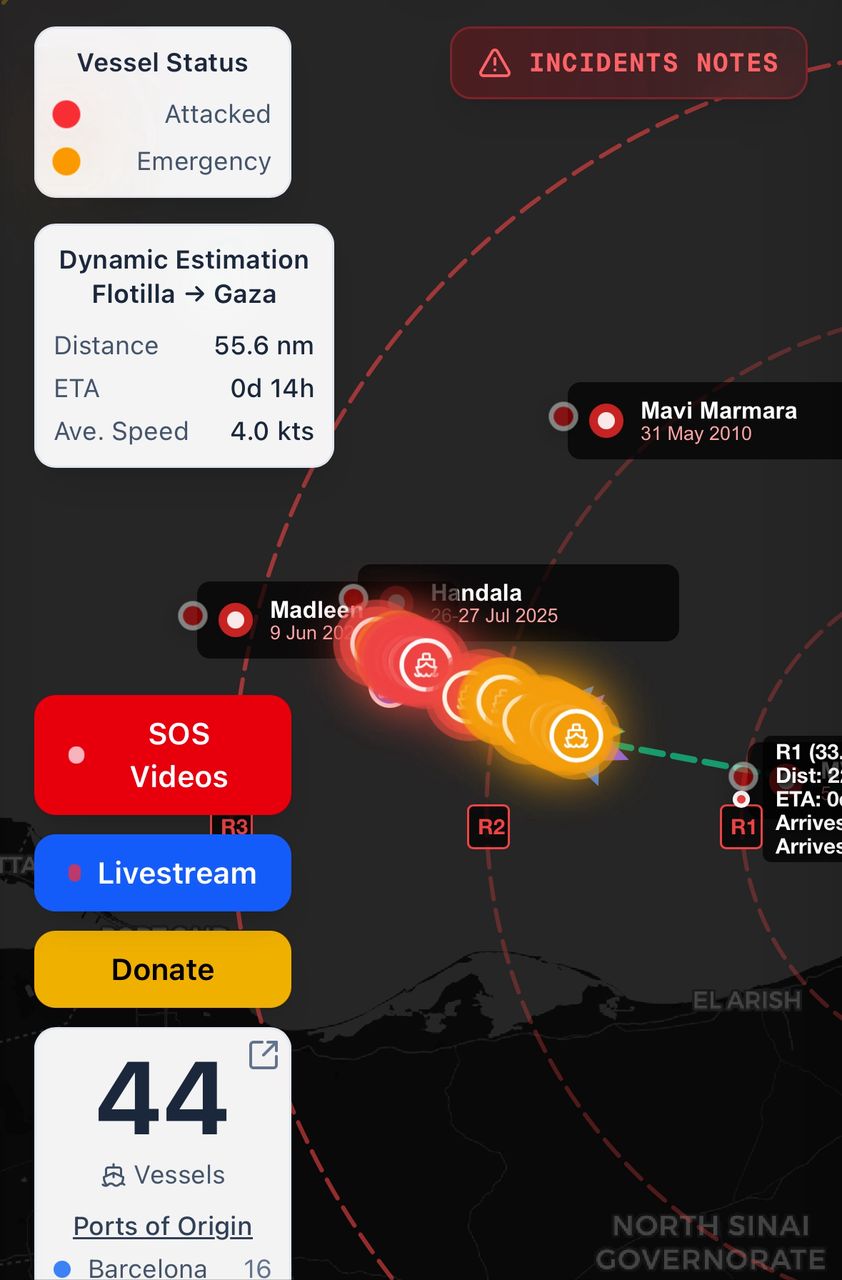Image resolution: width=842 pixels, height=1280 pixels.
Task: Expand the vessels panel with external icon
Action: 263,1055
